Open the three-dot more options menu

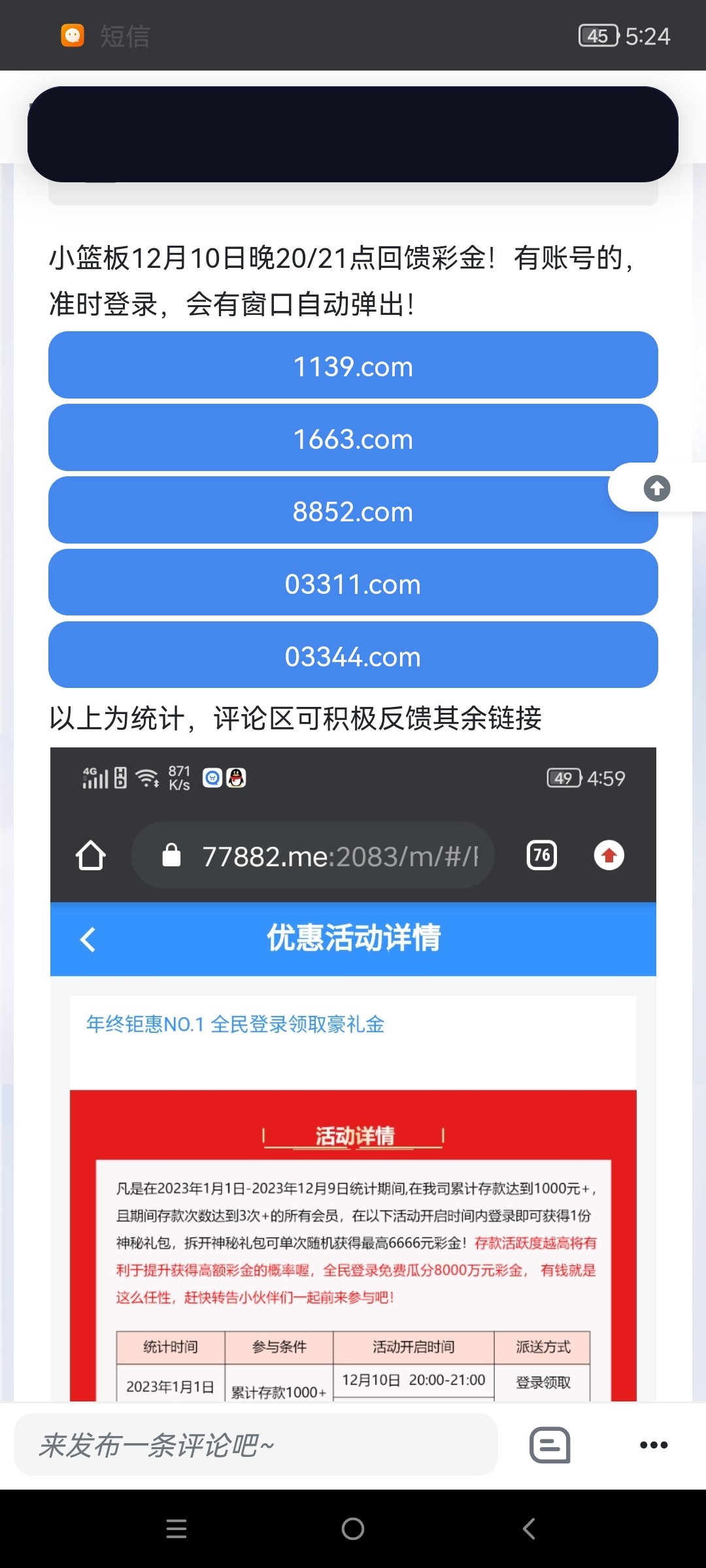click(654, 1445)
